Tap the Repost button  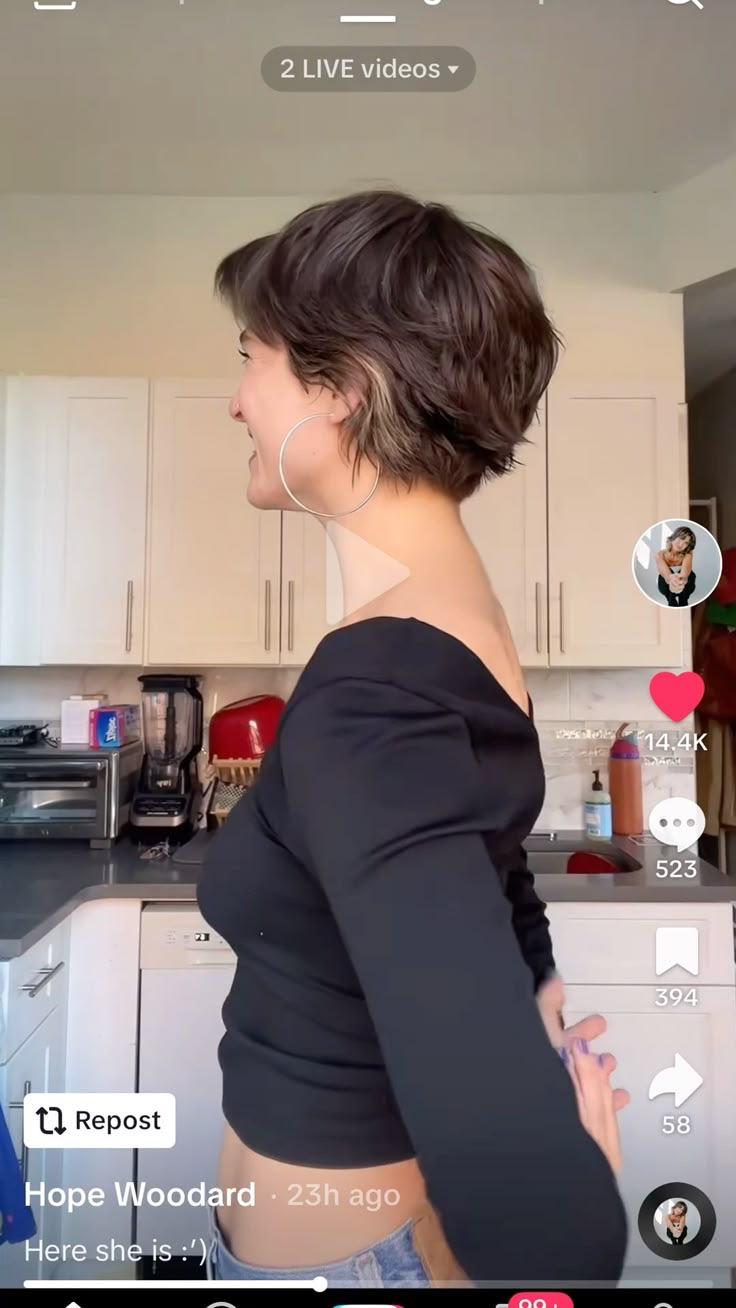(99, 1120)
